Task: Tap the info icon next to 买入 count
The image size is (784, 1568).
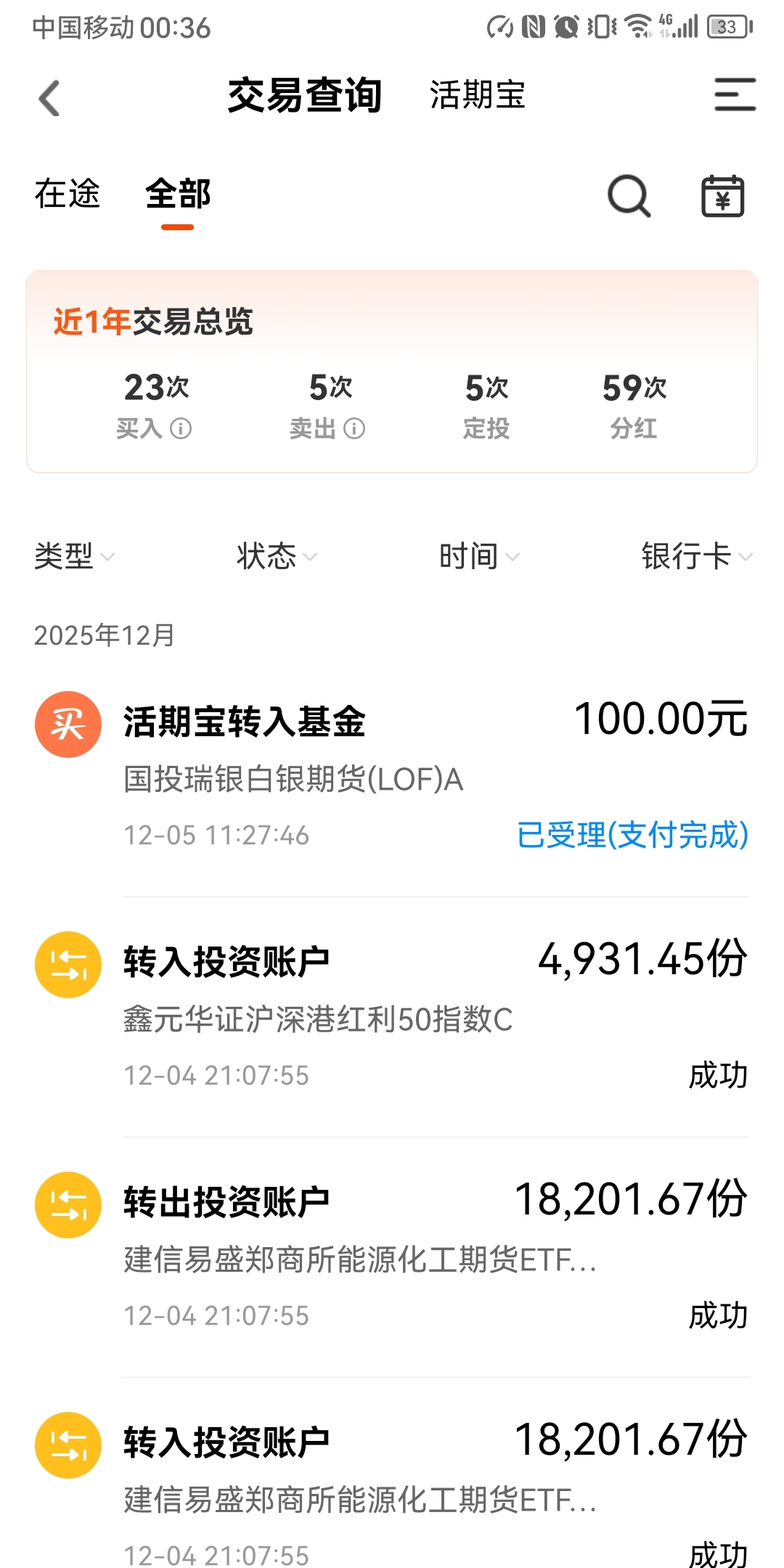Action: pyautogui.click(x=181, y=429)
